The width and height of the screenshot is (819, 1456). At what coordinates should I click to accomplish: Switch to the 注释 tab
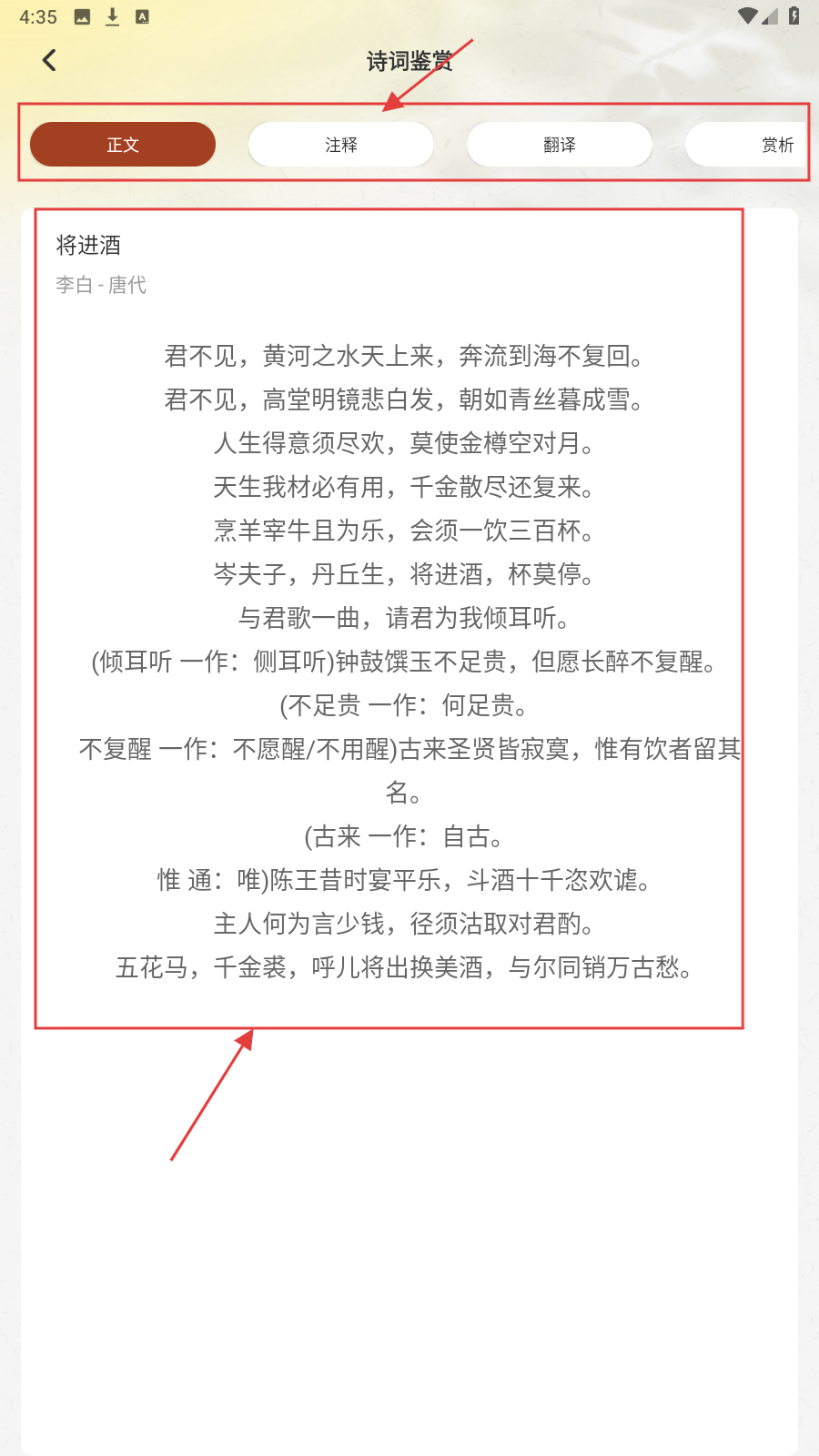[x=341, y=145]
